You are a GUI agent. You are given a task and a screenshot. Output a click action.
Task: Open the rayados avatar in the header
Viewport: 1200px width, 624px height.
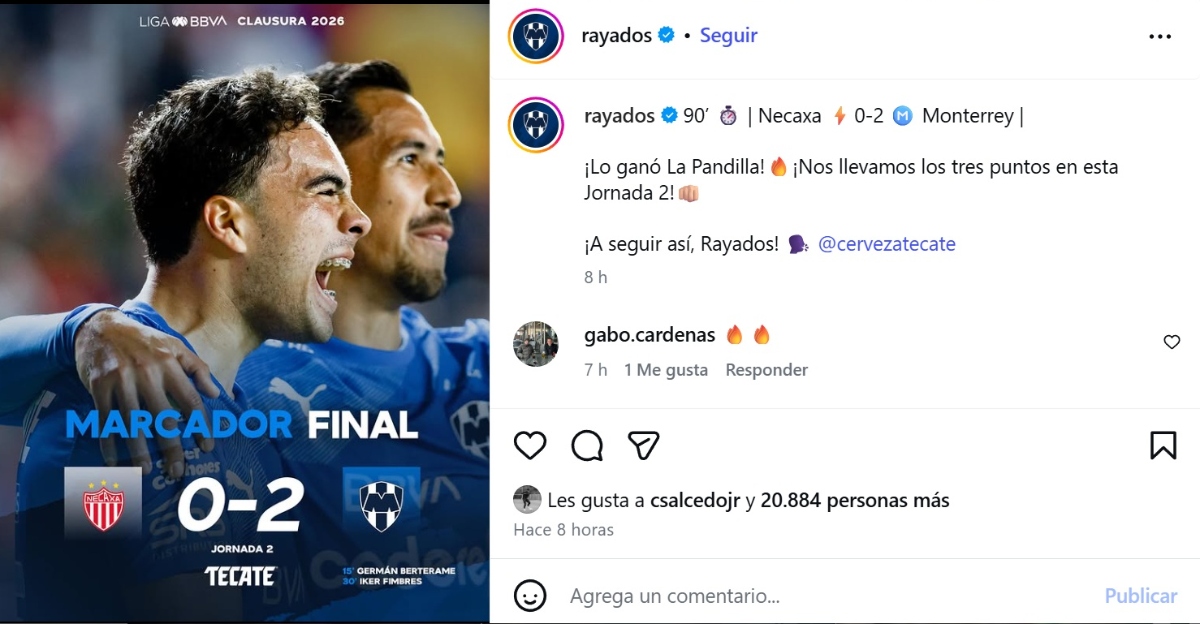(x=536, y=36)
